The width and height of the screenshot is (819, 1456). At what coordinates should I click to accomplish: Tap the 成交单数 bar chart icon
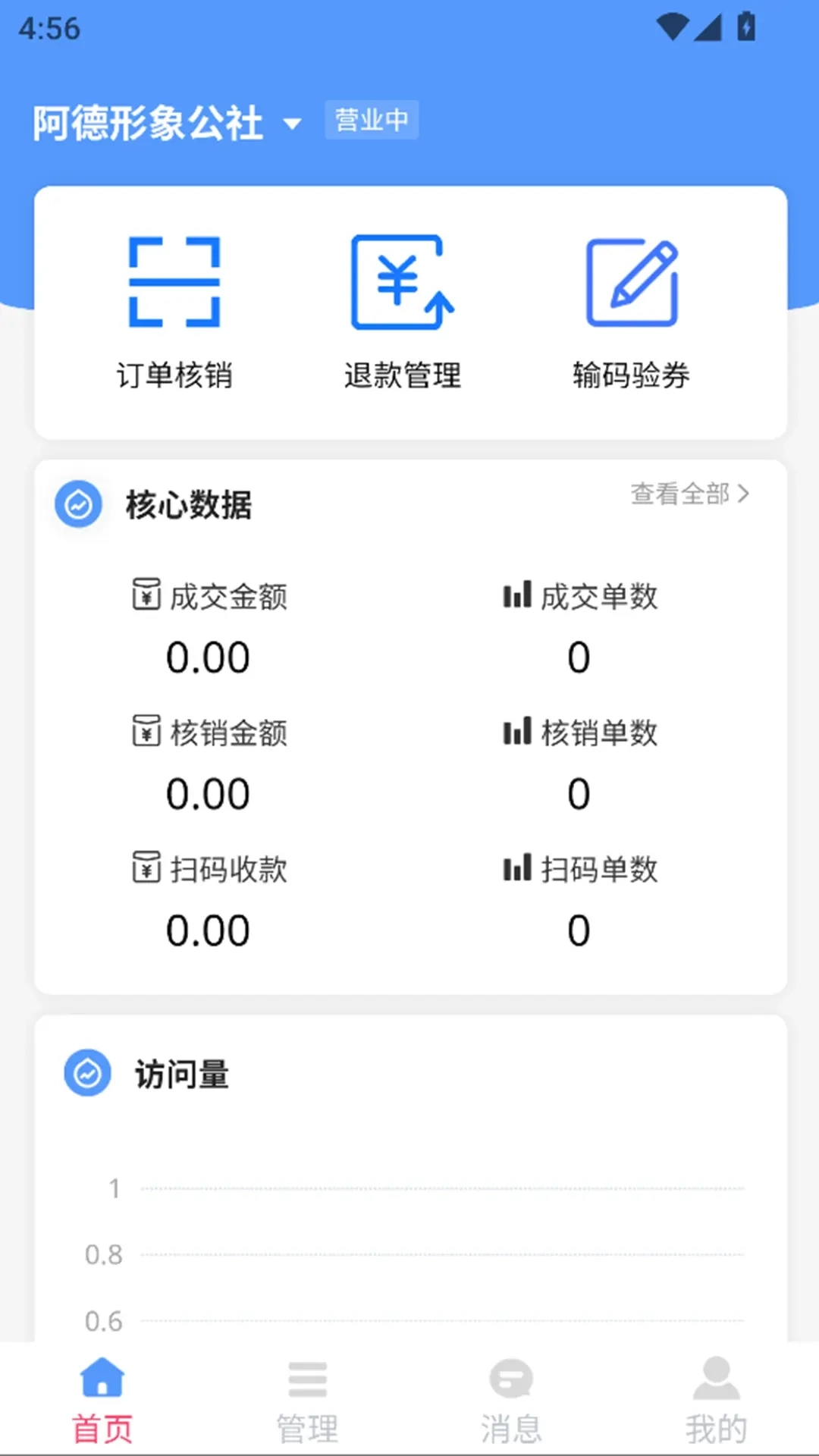(x=516, y=597)
